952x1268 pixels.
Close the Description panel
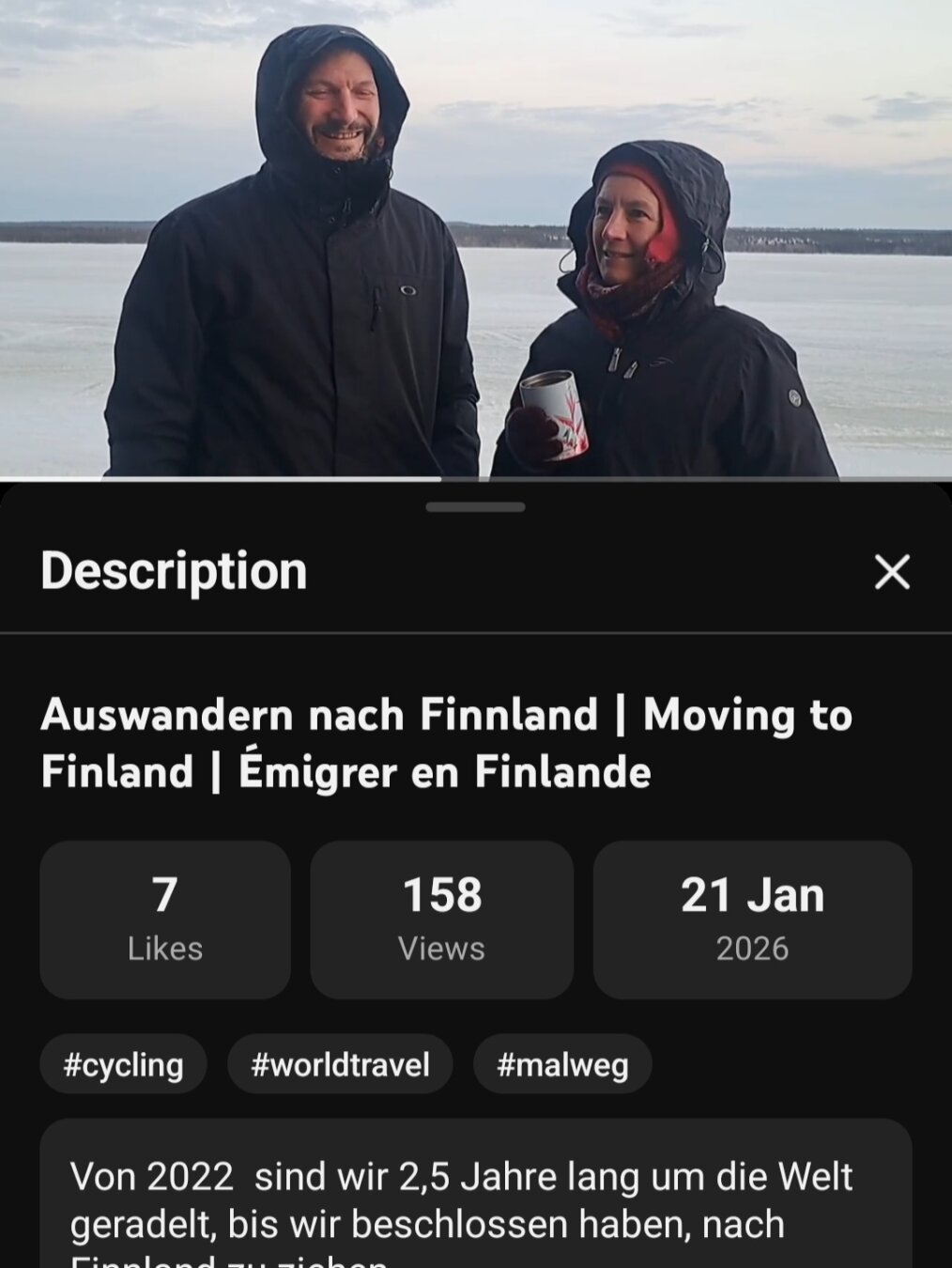[891, 571]
